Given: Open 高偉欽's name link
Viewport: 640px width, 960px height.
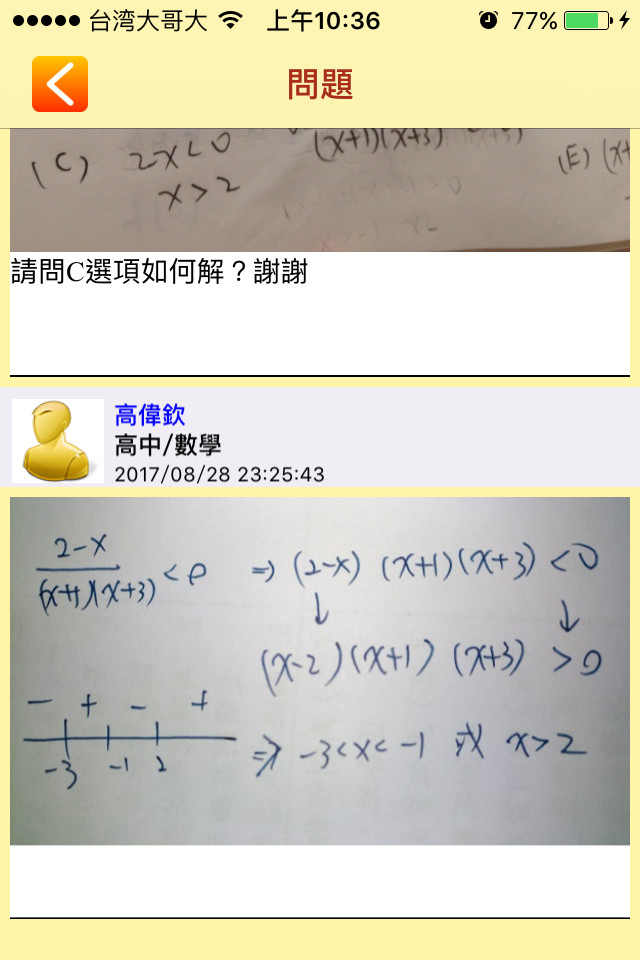Looking at the screenshot, I should pos(150,415).
